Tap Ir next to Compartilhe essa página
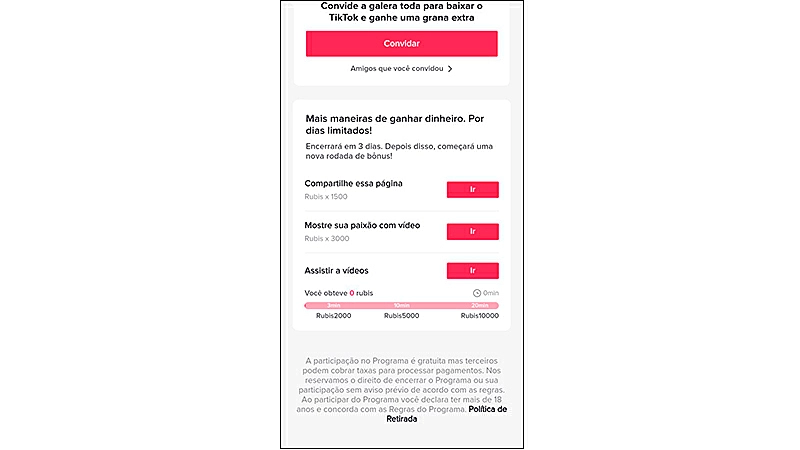The image size is (800, 450). [x=472, y=190]
